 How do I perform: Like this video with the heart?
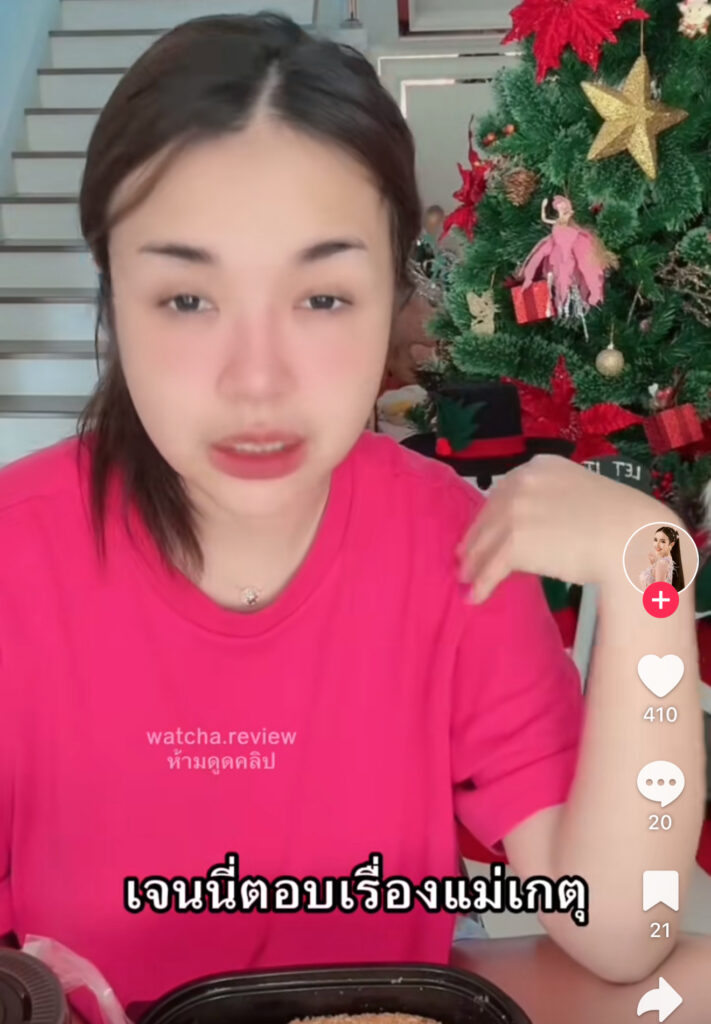[x=660, y=676]
